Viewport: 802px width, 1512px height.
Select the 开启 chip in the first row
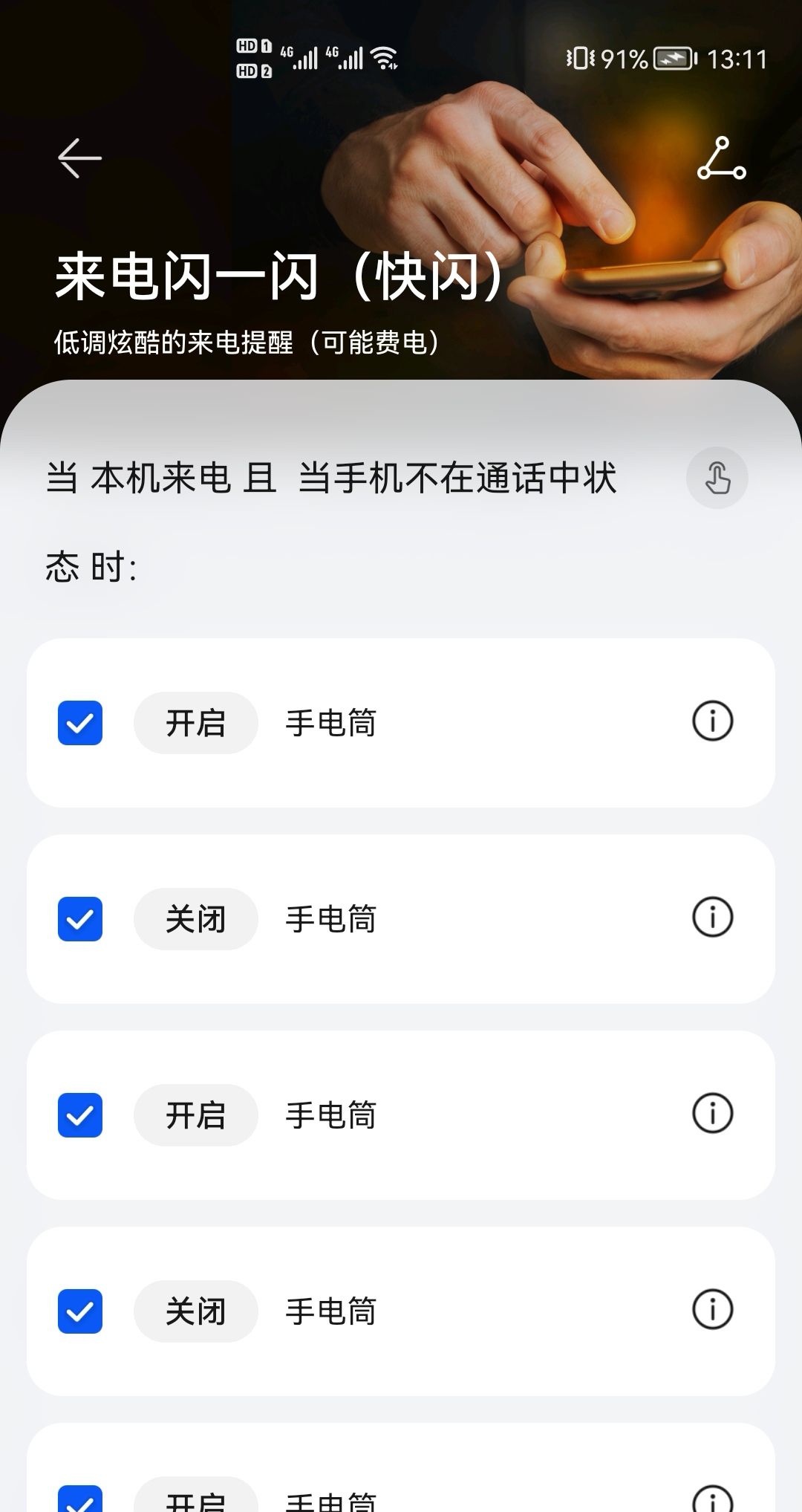coord(195,721)
